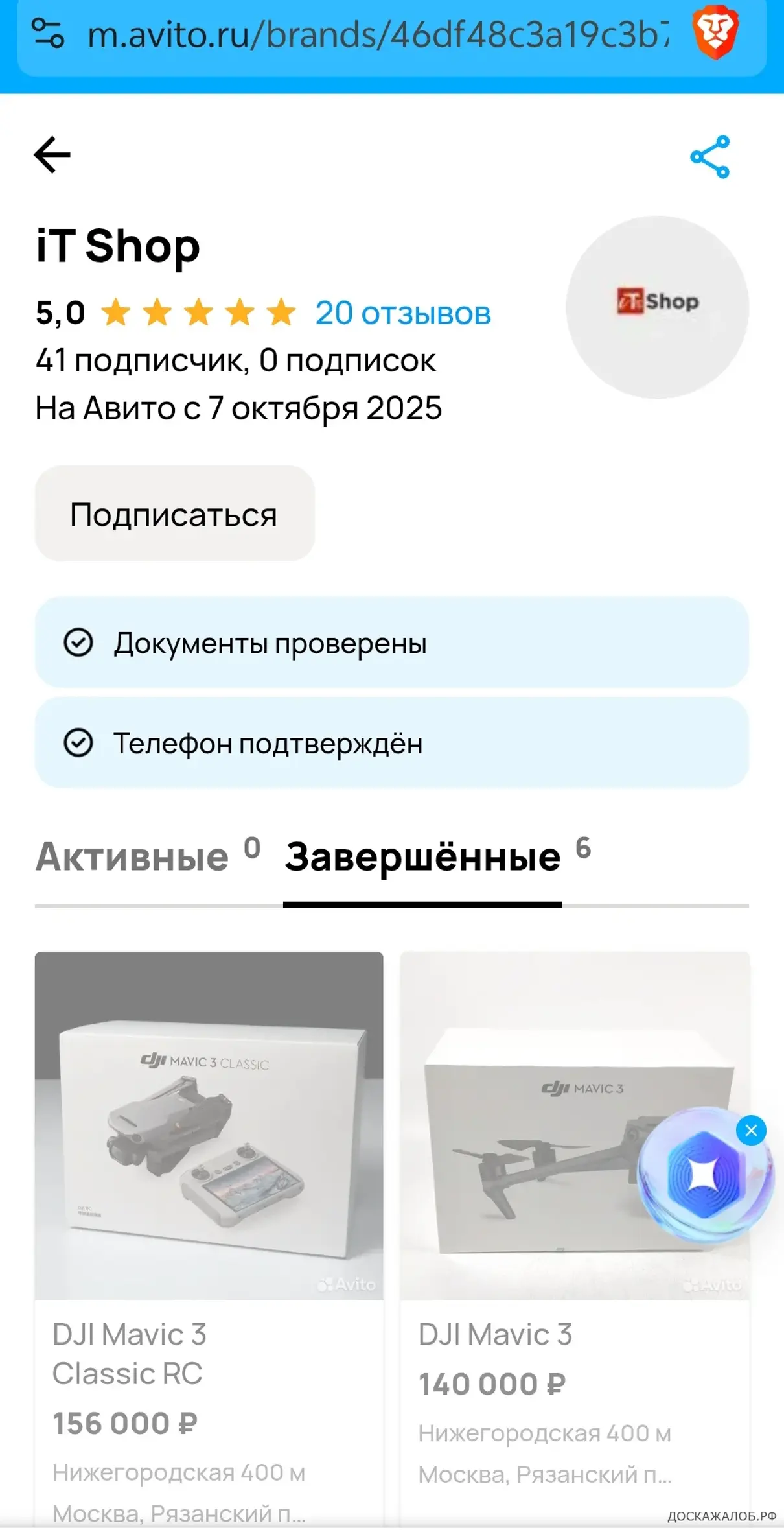Open the floating assistant bubble
Viewport: 784px width, 1530px height.
point(702,1175)
